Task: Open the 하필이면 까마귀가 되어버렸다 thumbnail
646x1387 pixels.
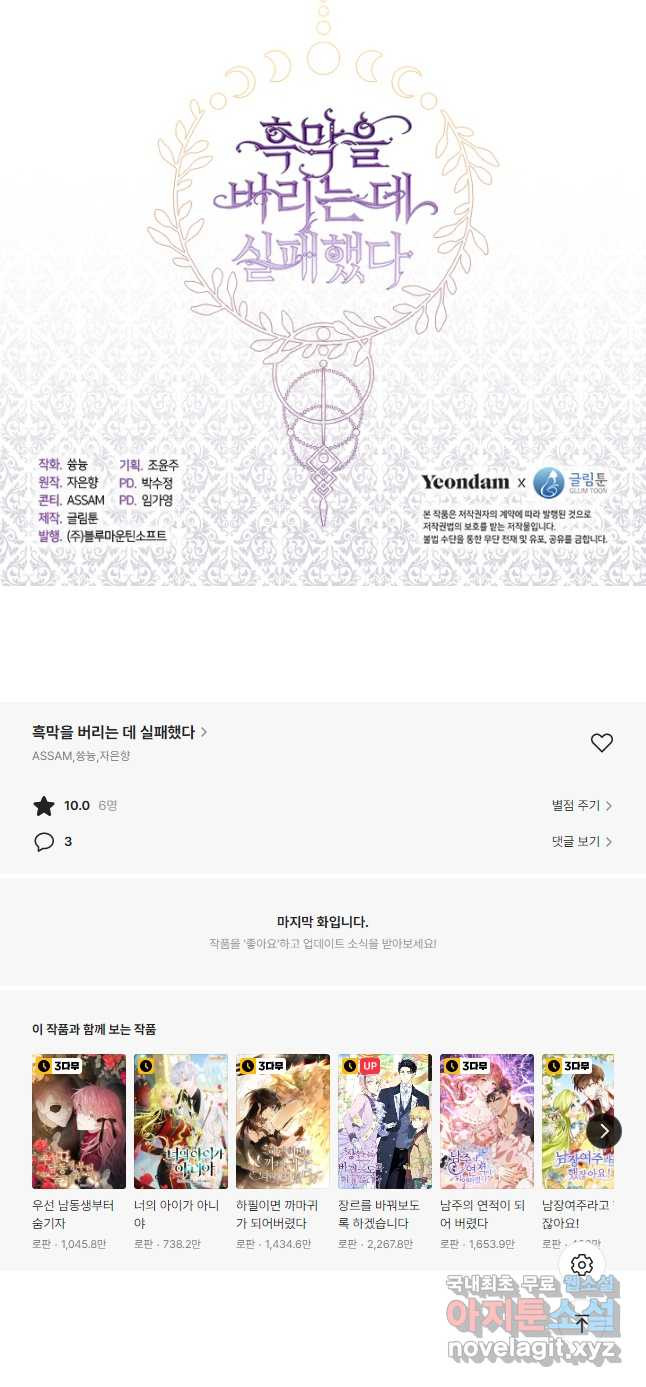Action: (x=283, y=1120)
